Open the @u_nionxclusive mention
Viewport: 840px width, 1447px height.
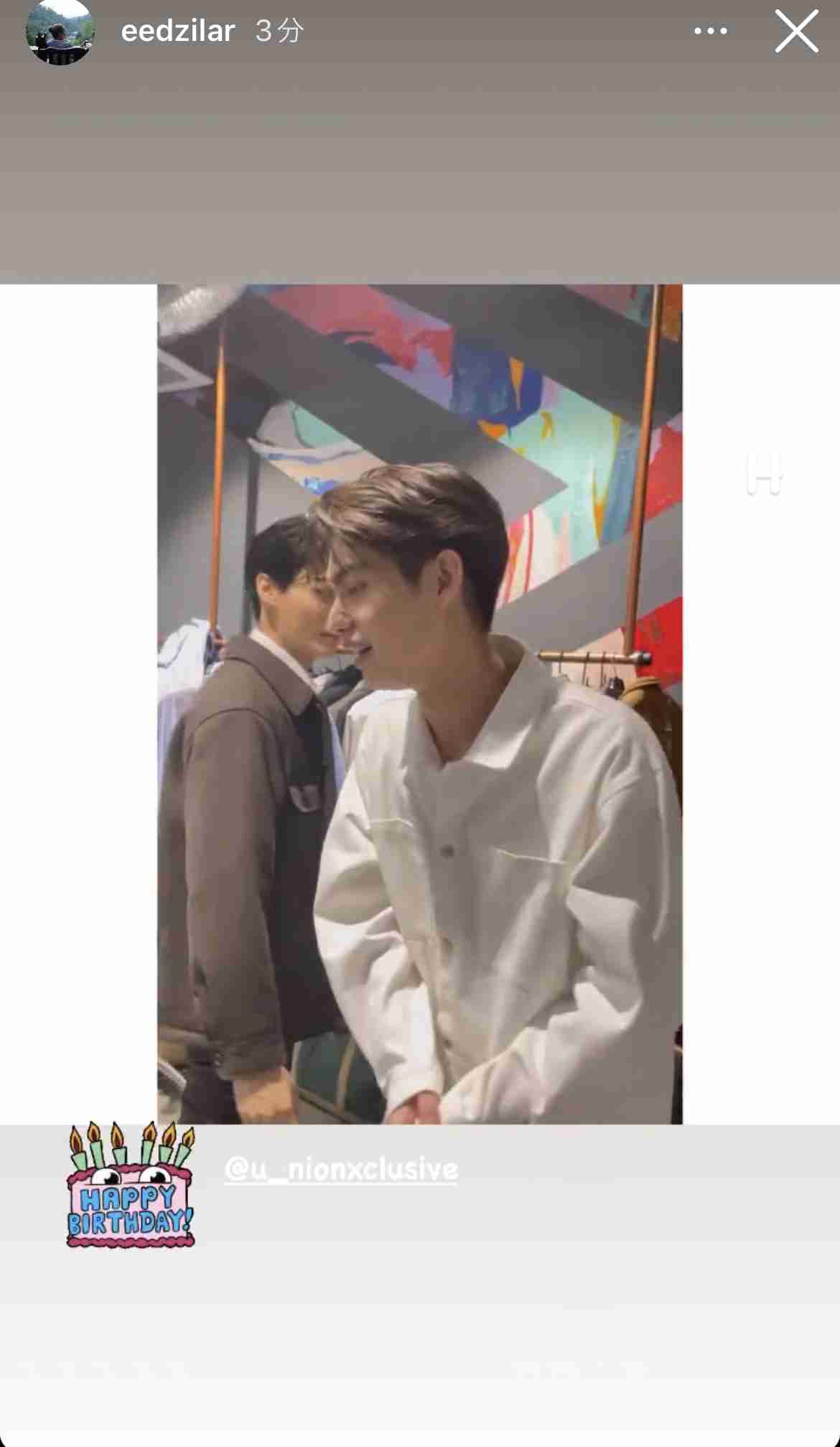[341, 1170]
